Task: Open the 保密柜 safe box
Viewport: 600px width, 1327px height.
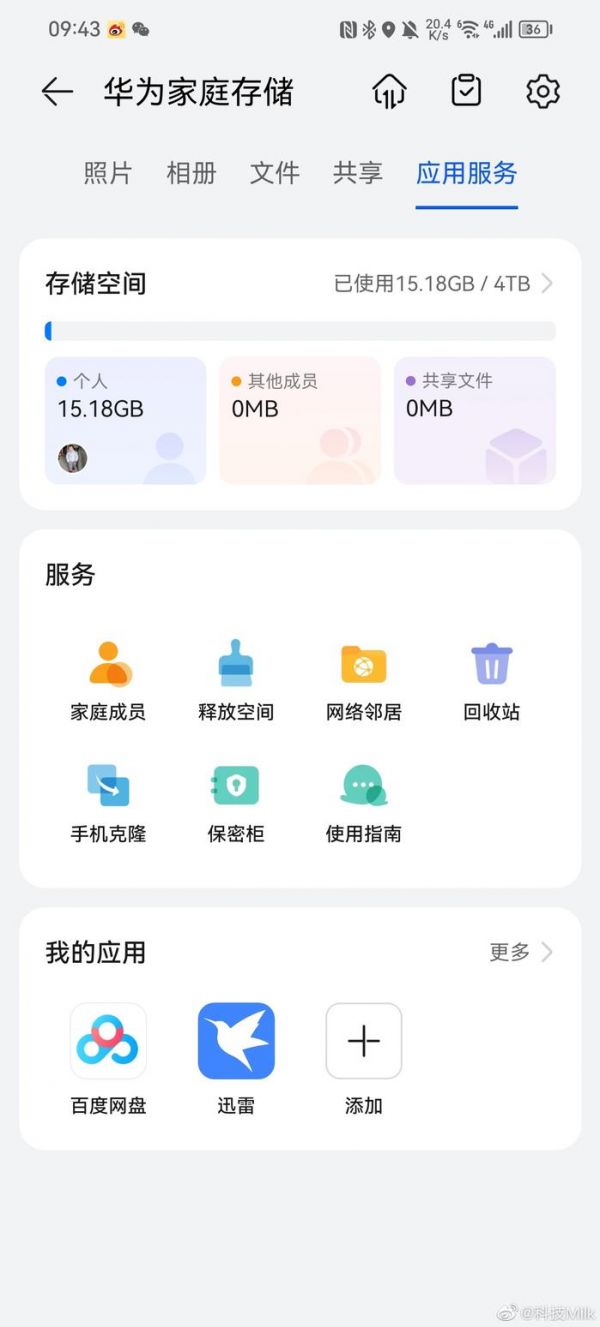Action: [236, 802]
